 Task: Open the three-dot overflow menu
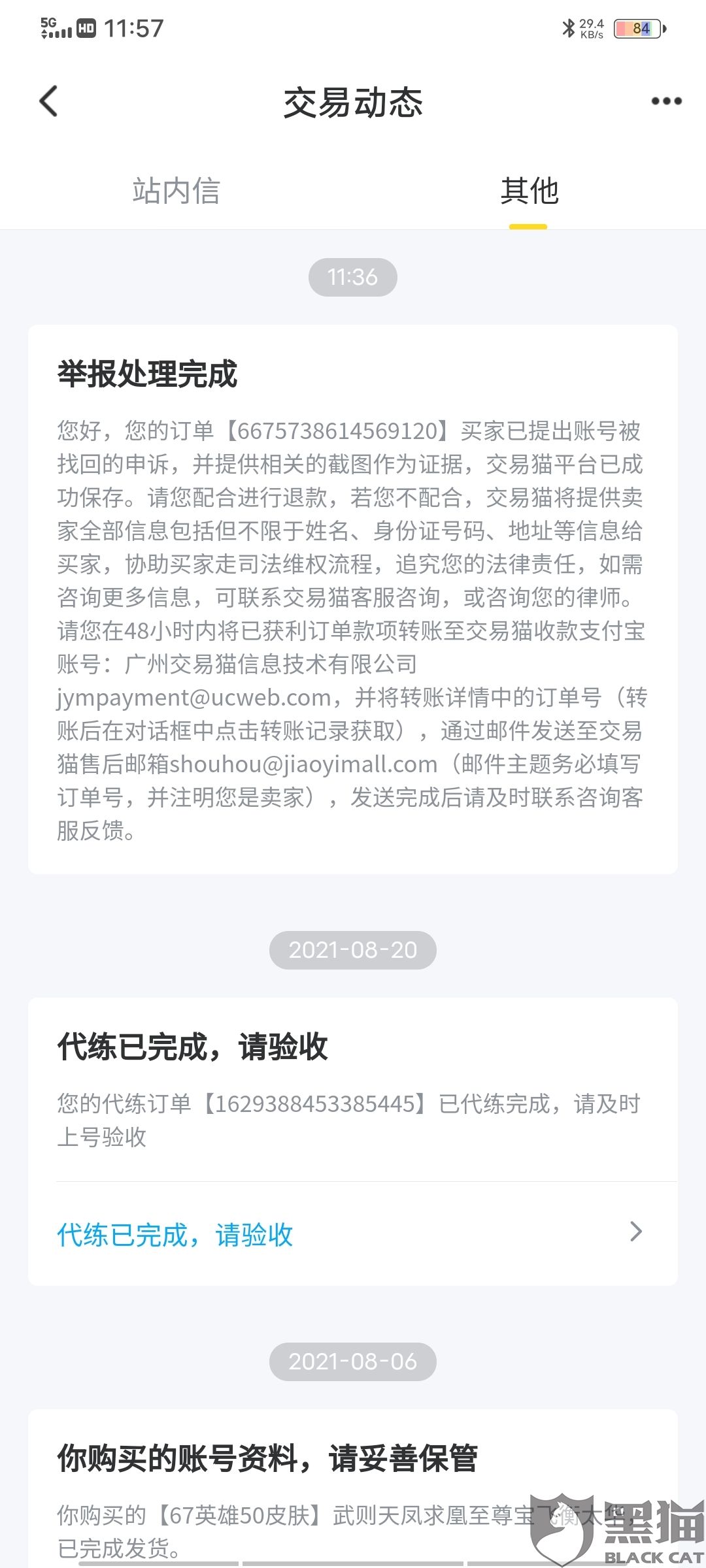click(666, 101)
